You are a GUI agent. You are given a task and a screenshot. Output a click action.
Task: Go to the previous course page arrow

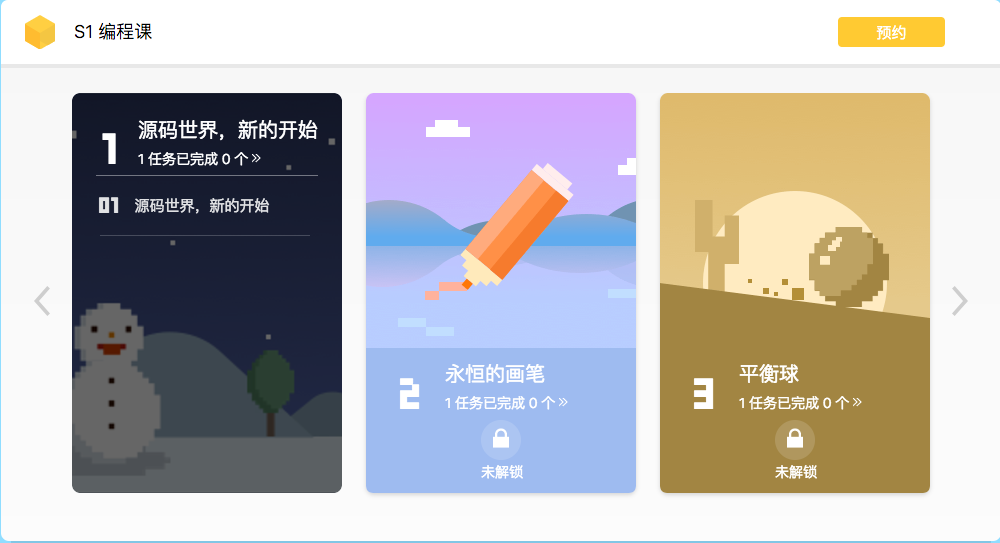coord(42,301)
